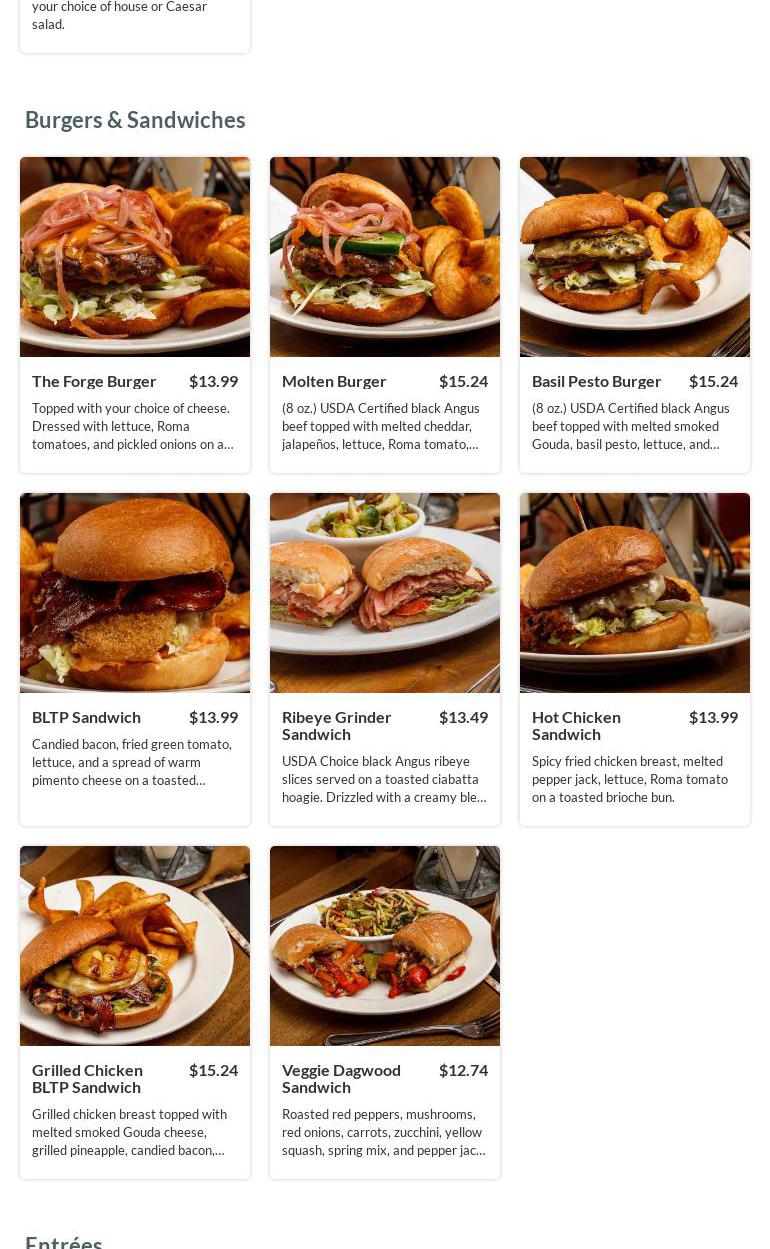The width and height of the screenshot is (770, 1249).
Task: Select the Veggie Dagwood Sandwich
Action: coord(385,1011)
